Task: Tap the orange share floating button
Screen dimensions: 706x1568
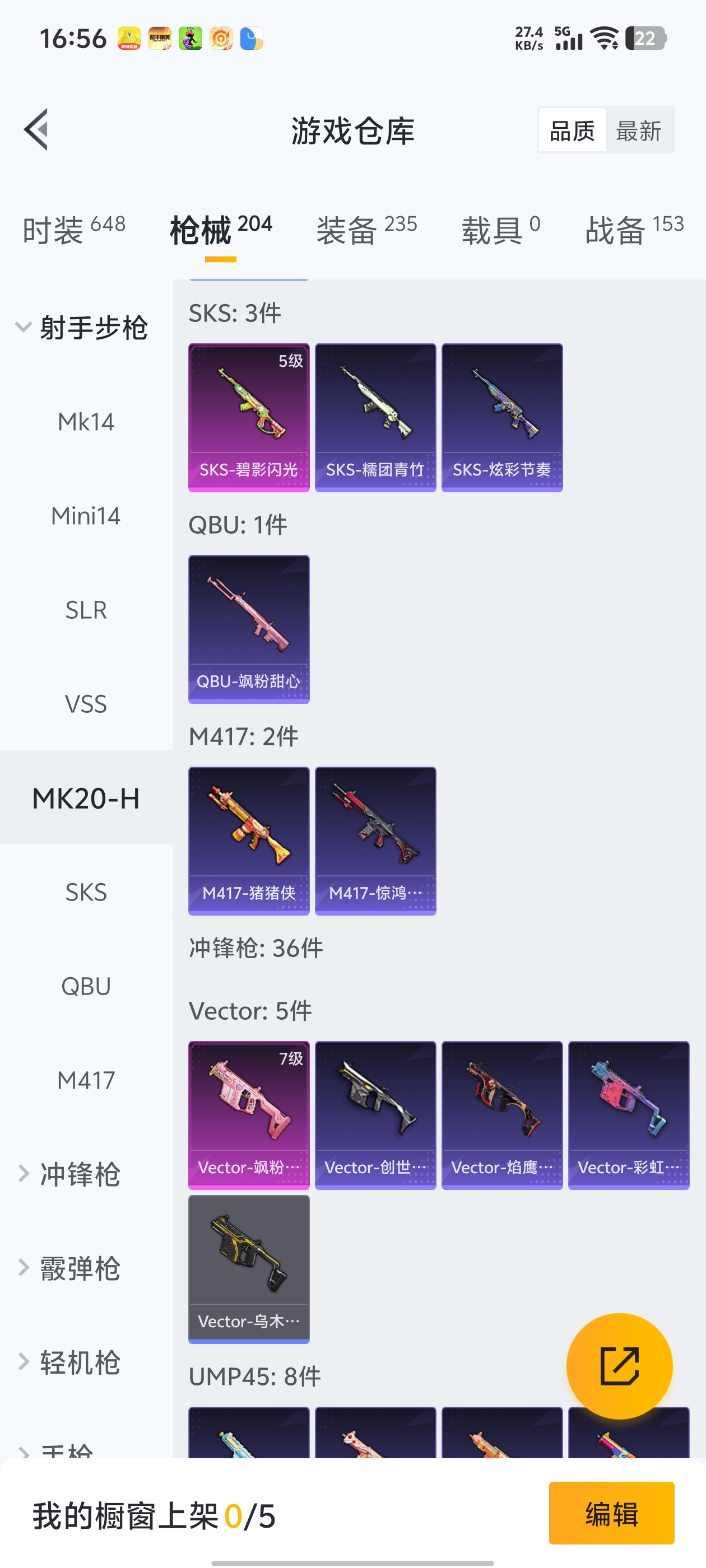Action: [619, 1366]
